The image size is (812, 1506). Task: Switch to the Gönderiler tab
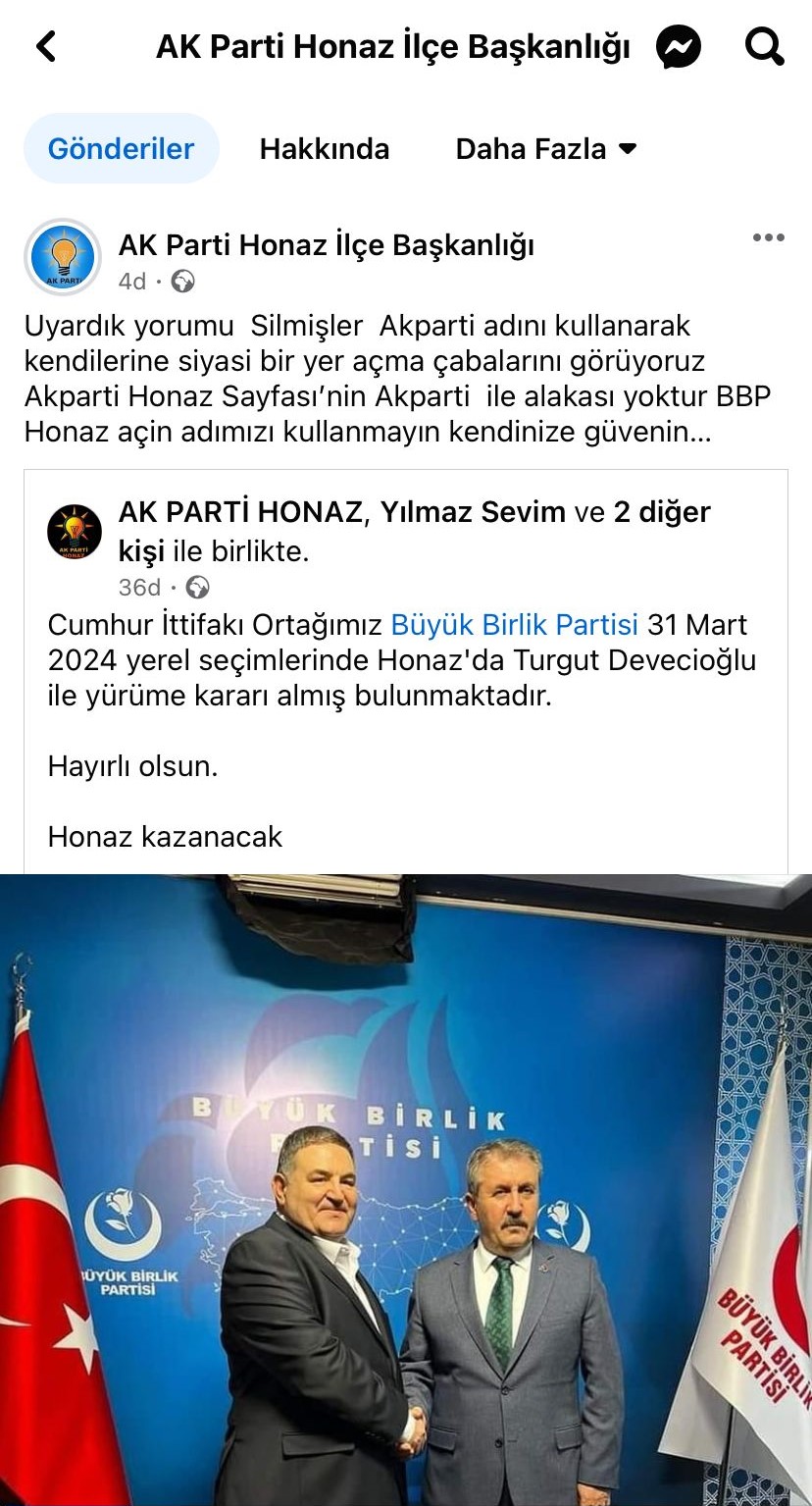click(x=121, y=148)
